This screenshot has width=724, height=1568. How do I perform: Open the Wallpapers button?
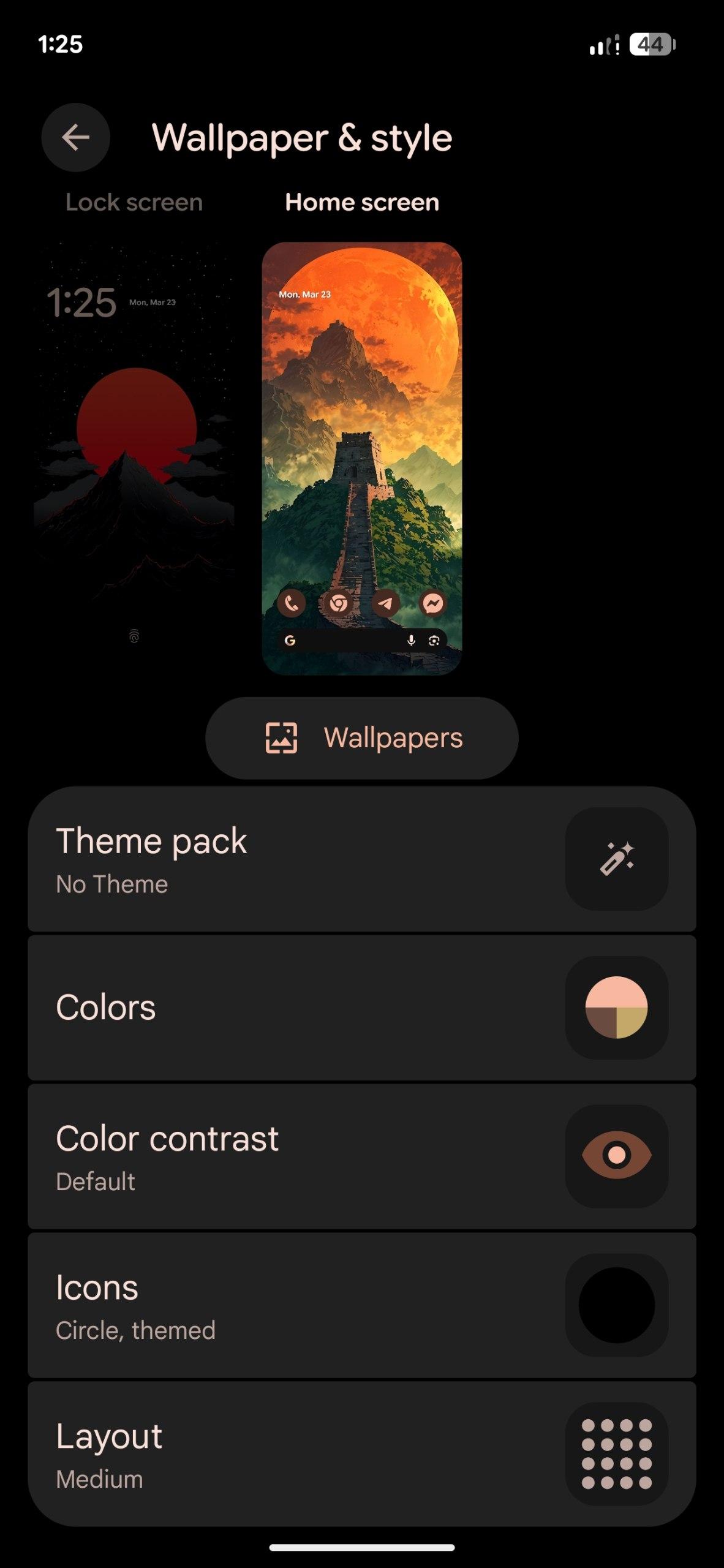[362, 738]
